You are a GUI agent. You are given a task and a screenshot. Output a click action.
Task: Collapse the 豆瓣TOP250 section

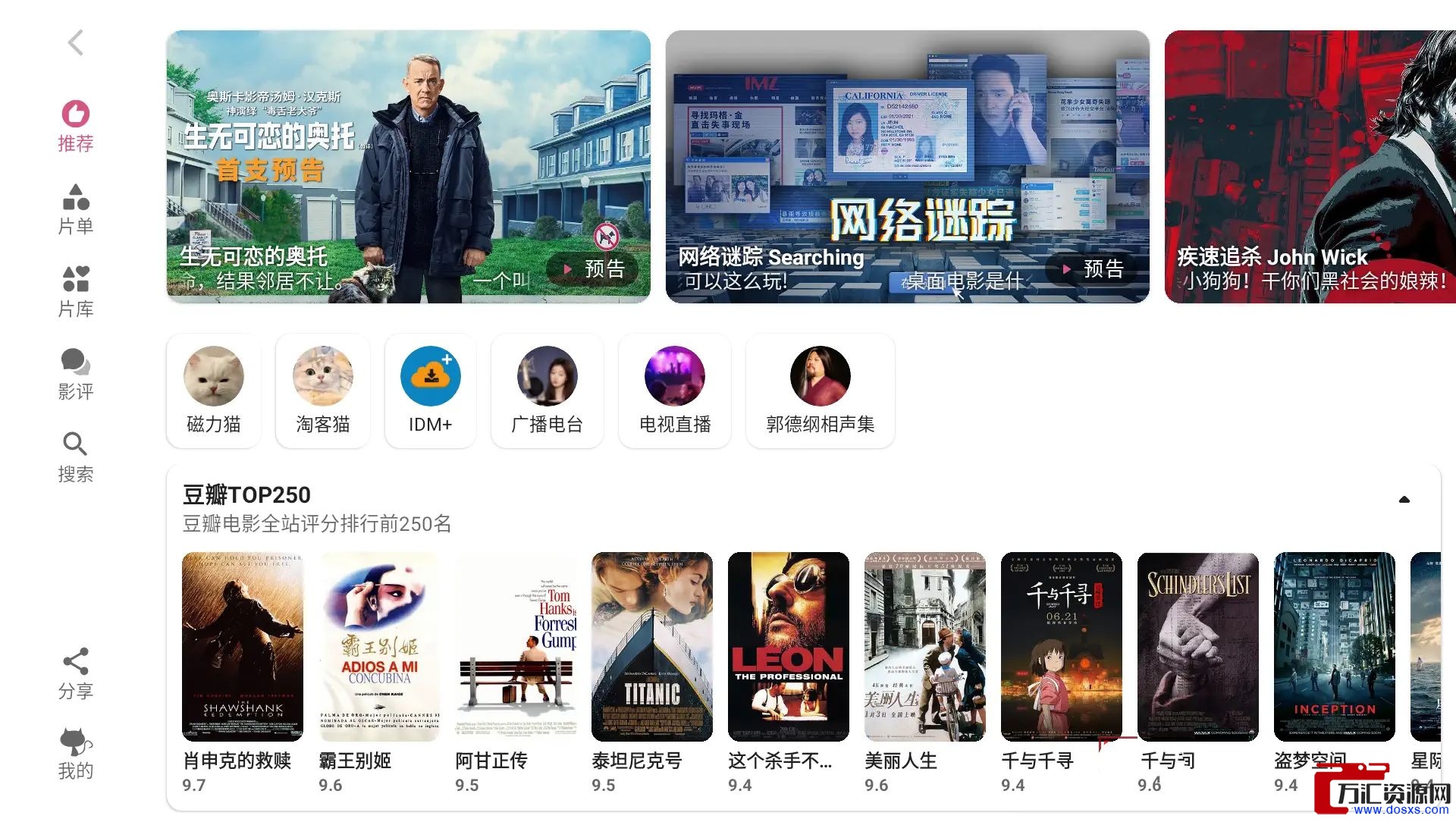(x=1404, y=500)
